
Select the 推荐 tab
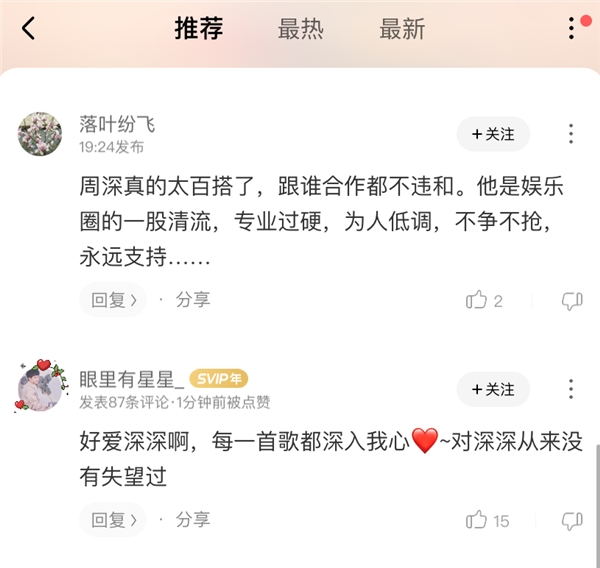pyautogui.click(x=198, y=29)
